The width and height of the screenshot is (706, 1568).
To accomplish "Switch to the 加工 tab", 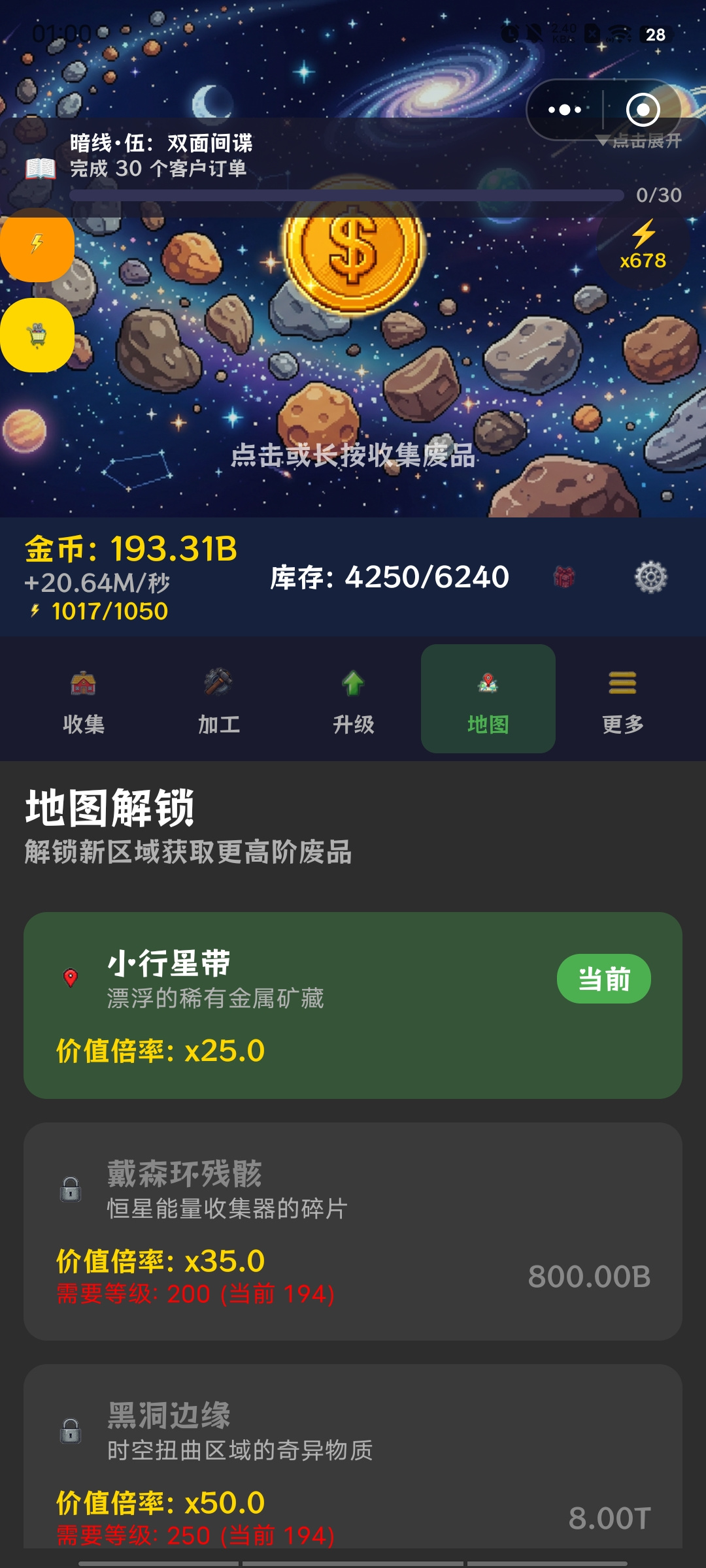I will (x=218, y=699).
